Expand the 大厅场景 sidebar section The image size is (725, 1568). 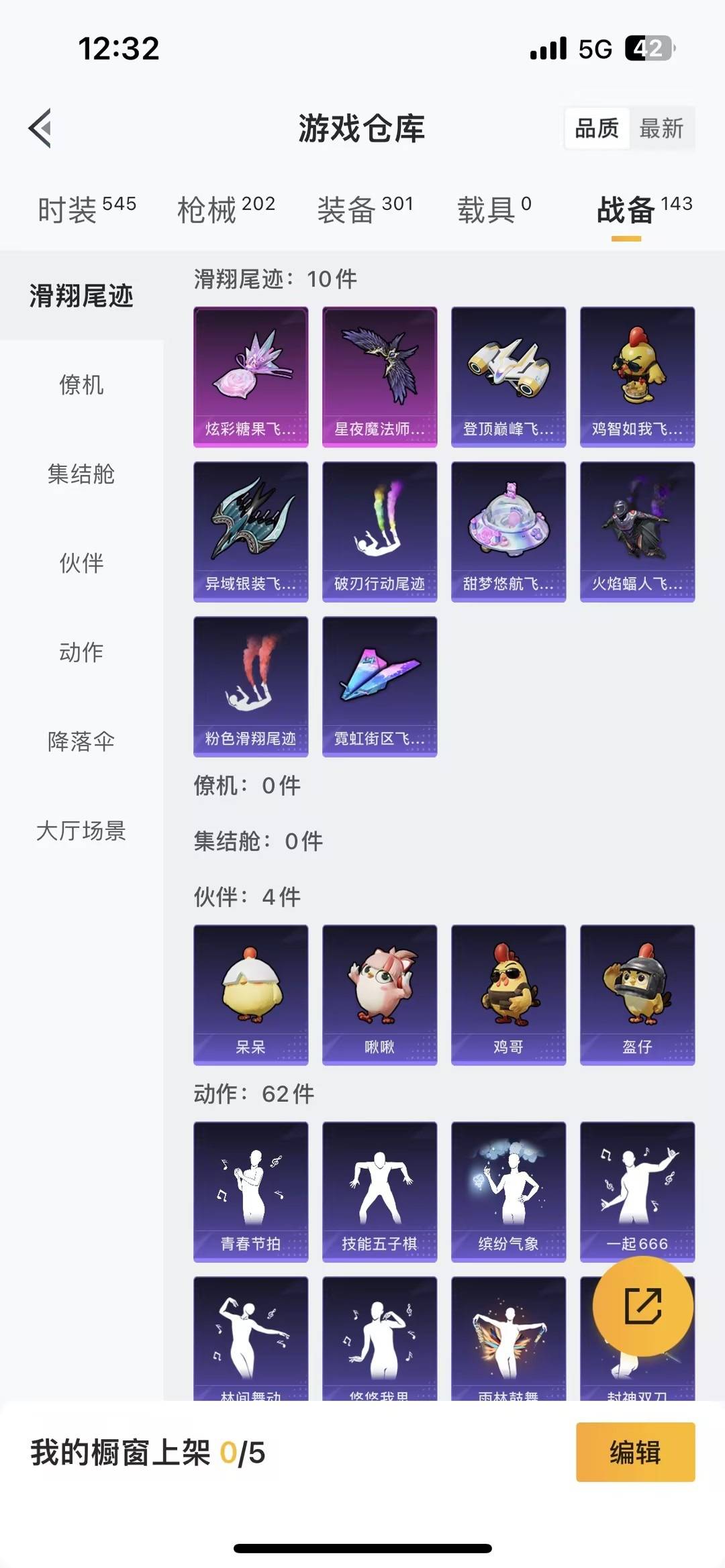pyautogui.click(x=82, y=832)
